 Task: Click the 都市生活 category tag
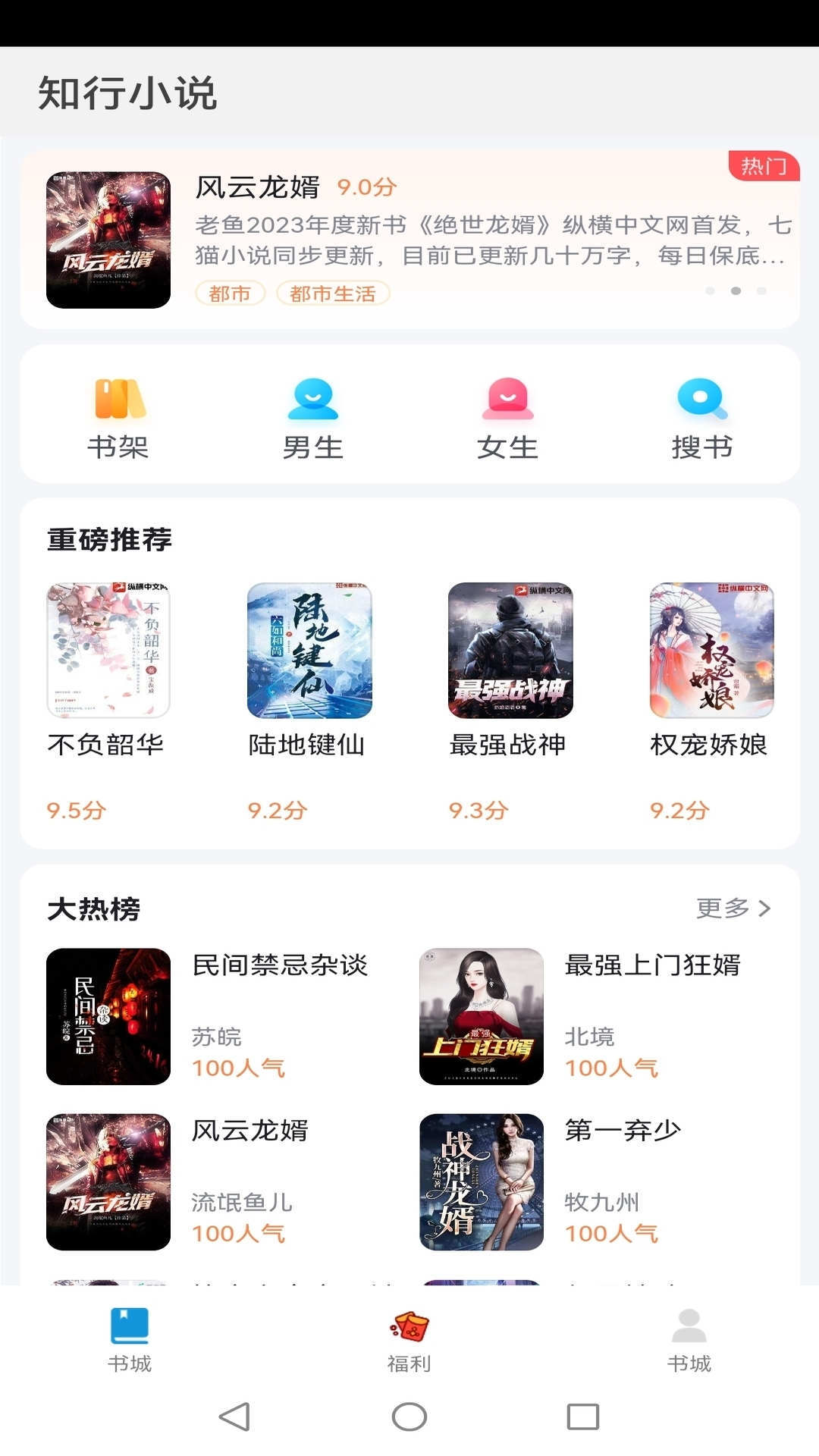pyautogui.click(x=335, y=293)
